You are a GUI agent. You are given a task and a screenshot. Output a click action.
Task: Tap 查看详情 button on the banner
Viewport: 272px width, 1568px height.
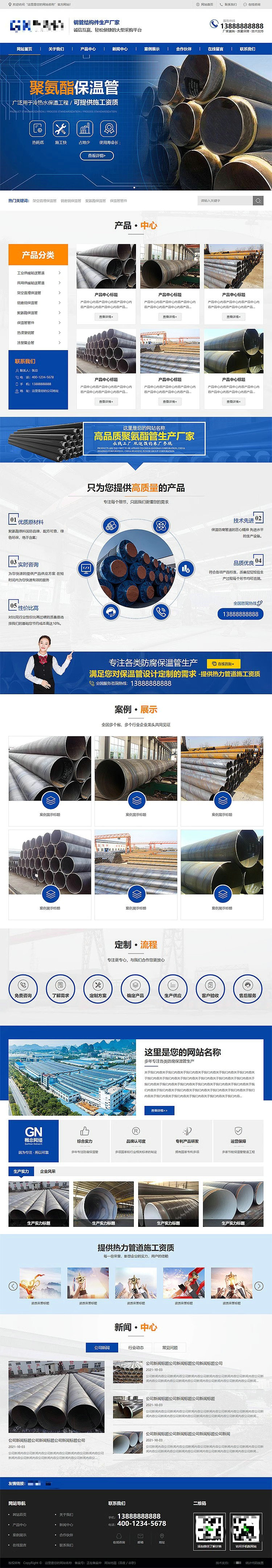pos(96,156)
